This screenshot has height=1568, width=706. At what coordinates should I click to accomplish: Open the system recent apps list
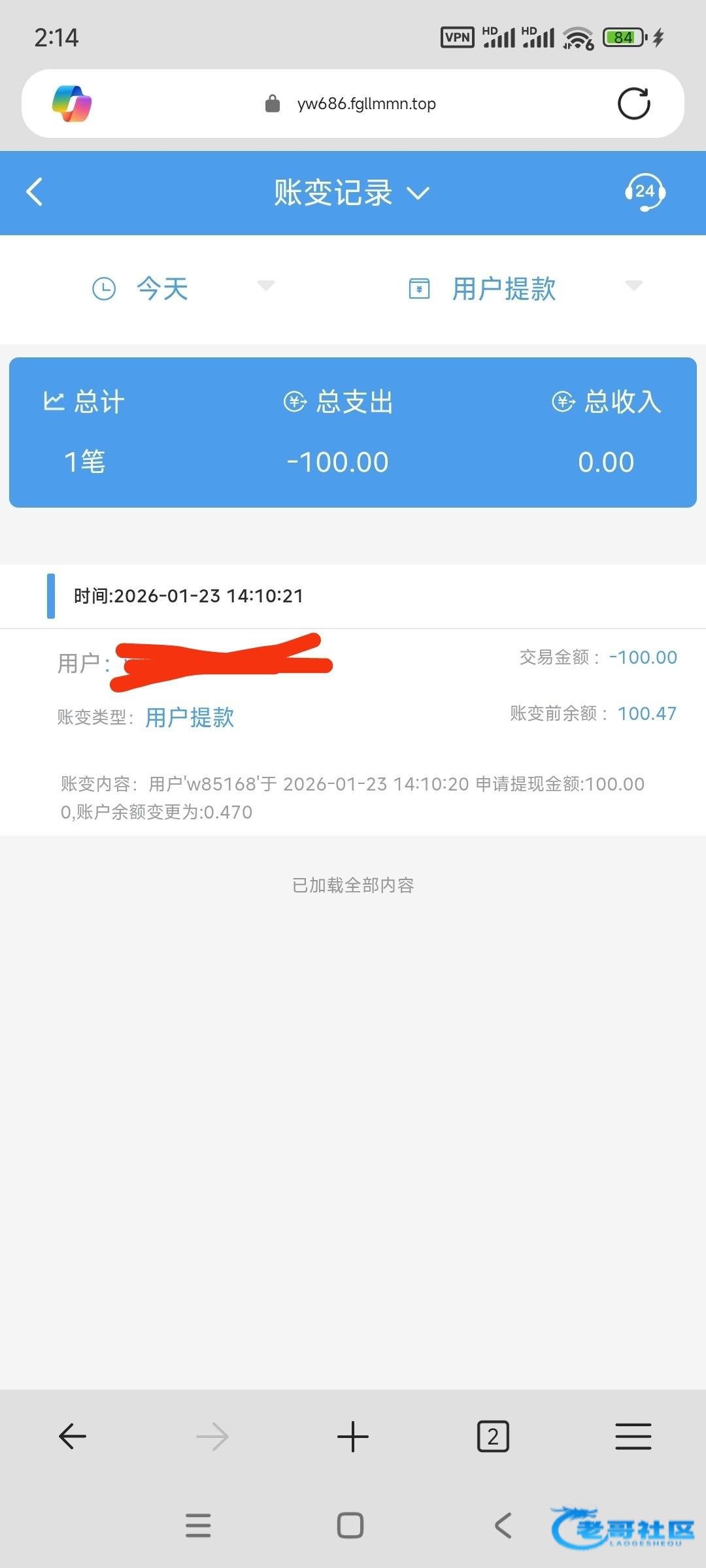click(198, 1526)
